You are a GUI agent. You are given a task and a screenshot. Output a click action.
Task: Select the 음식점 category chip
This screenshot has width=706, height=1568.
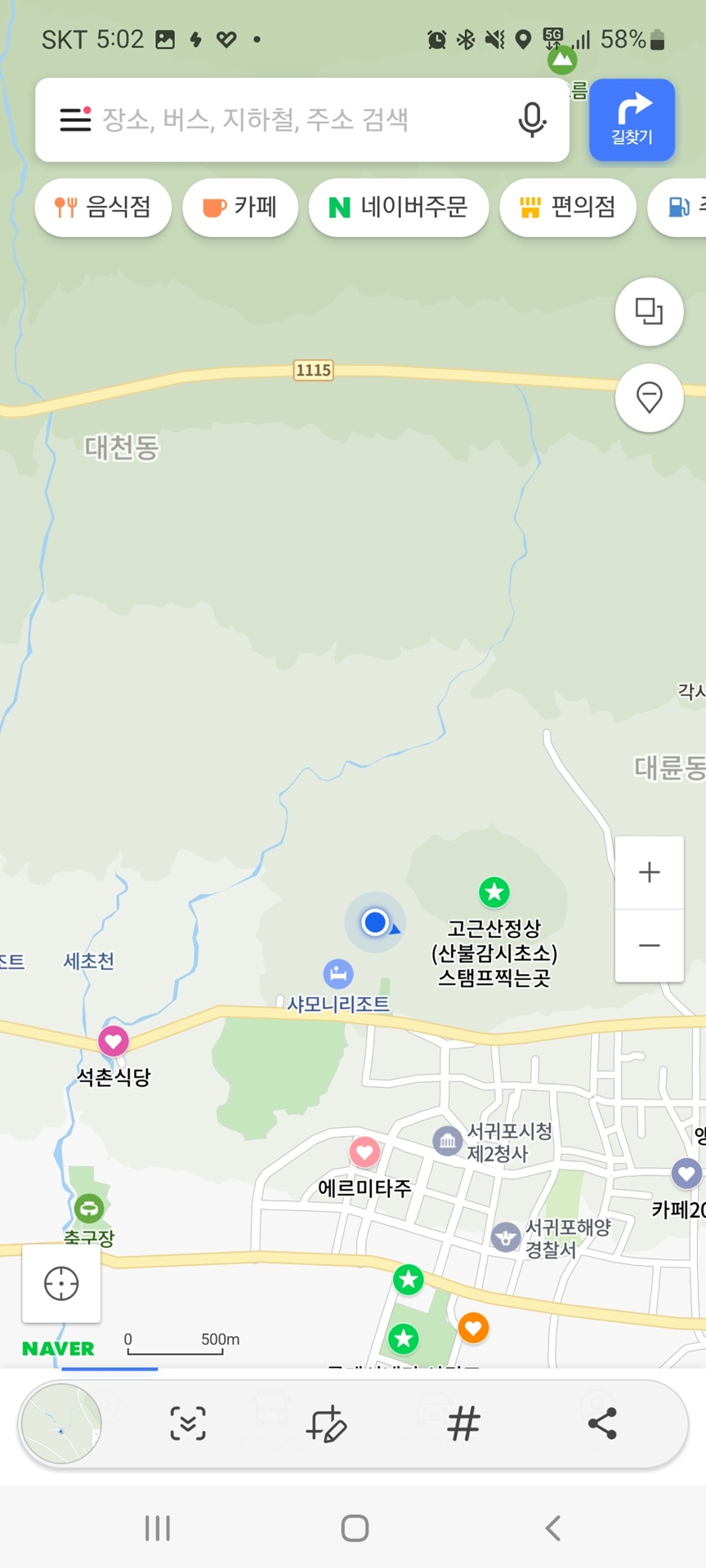point(103,207)
